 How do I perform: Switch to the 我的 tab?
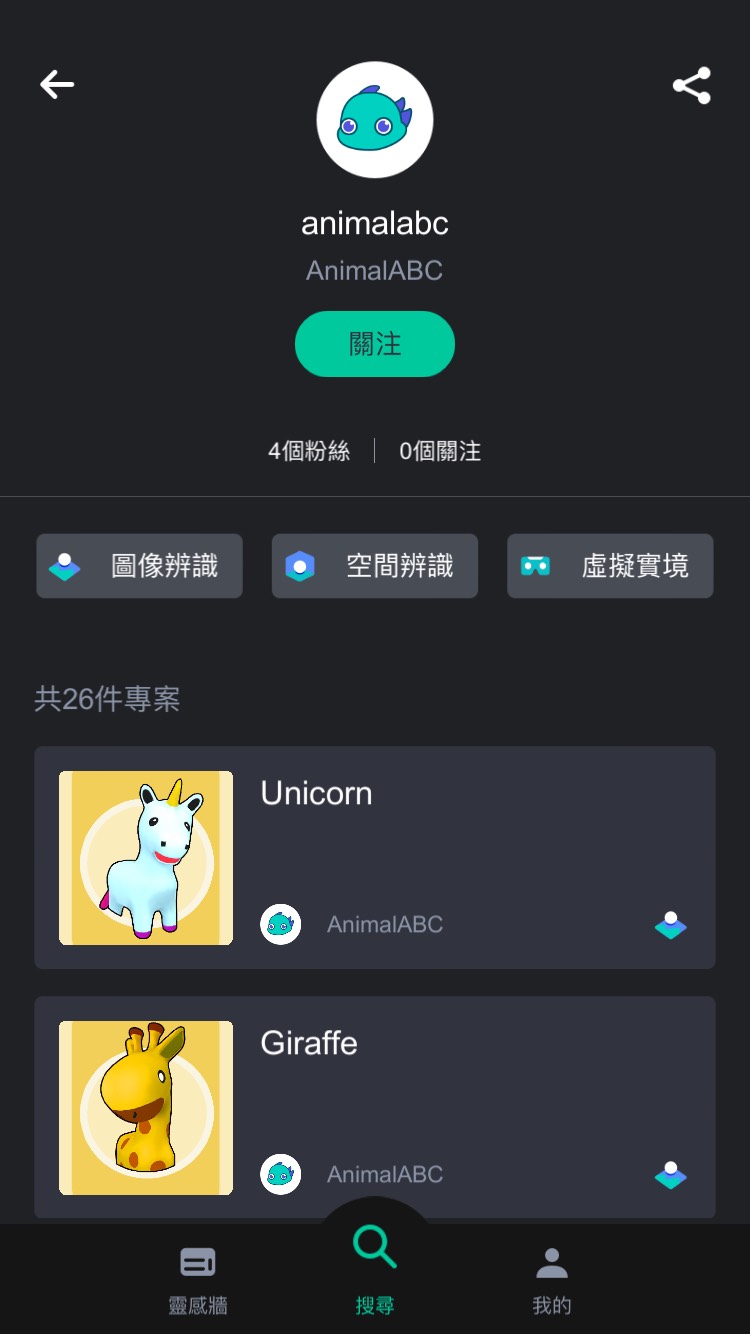(x=551, y=1280)
